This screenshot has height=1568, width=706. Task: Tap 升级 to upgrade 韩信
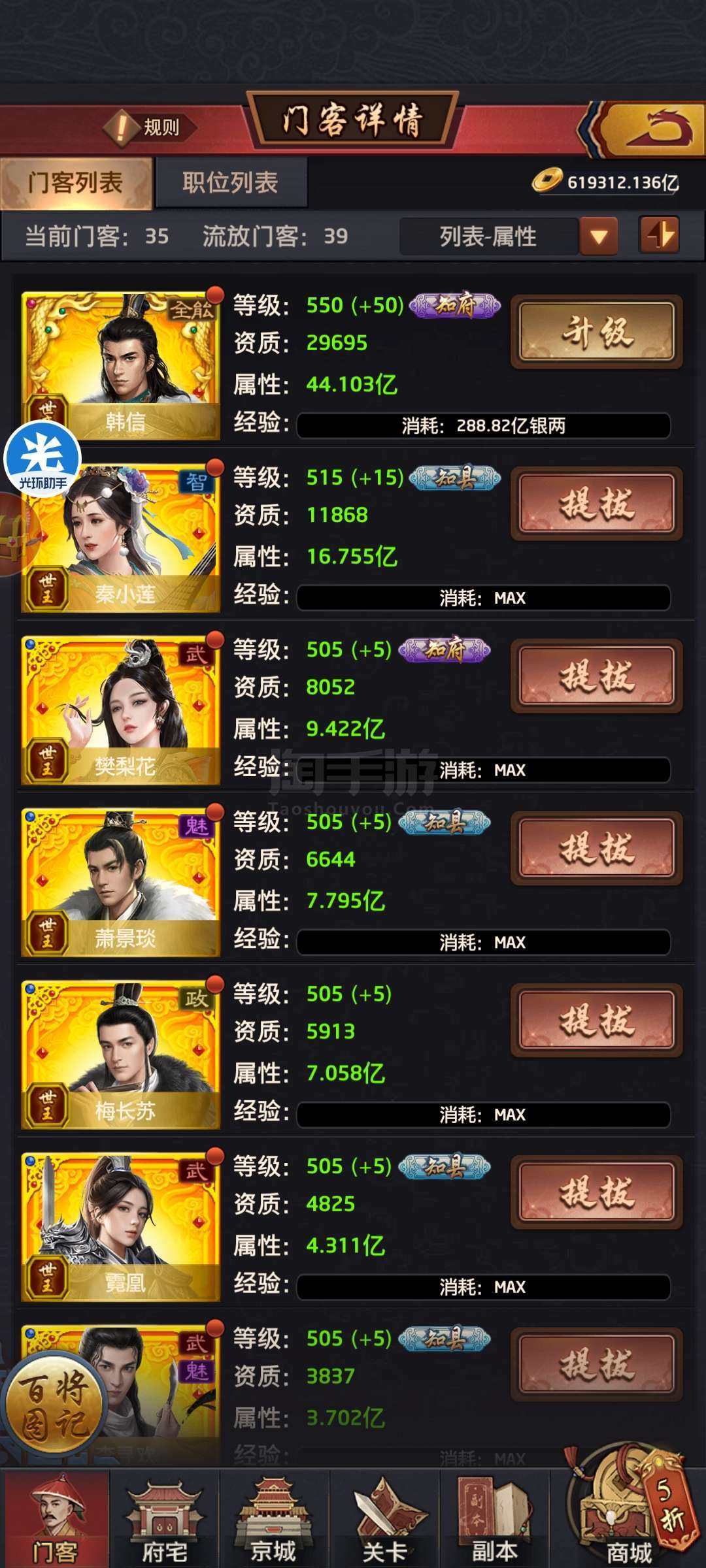[596, 332]
